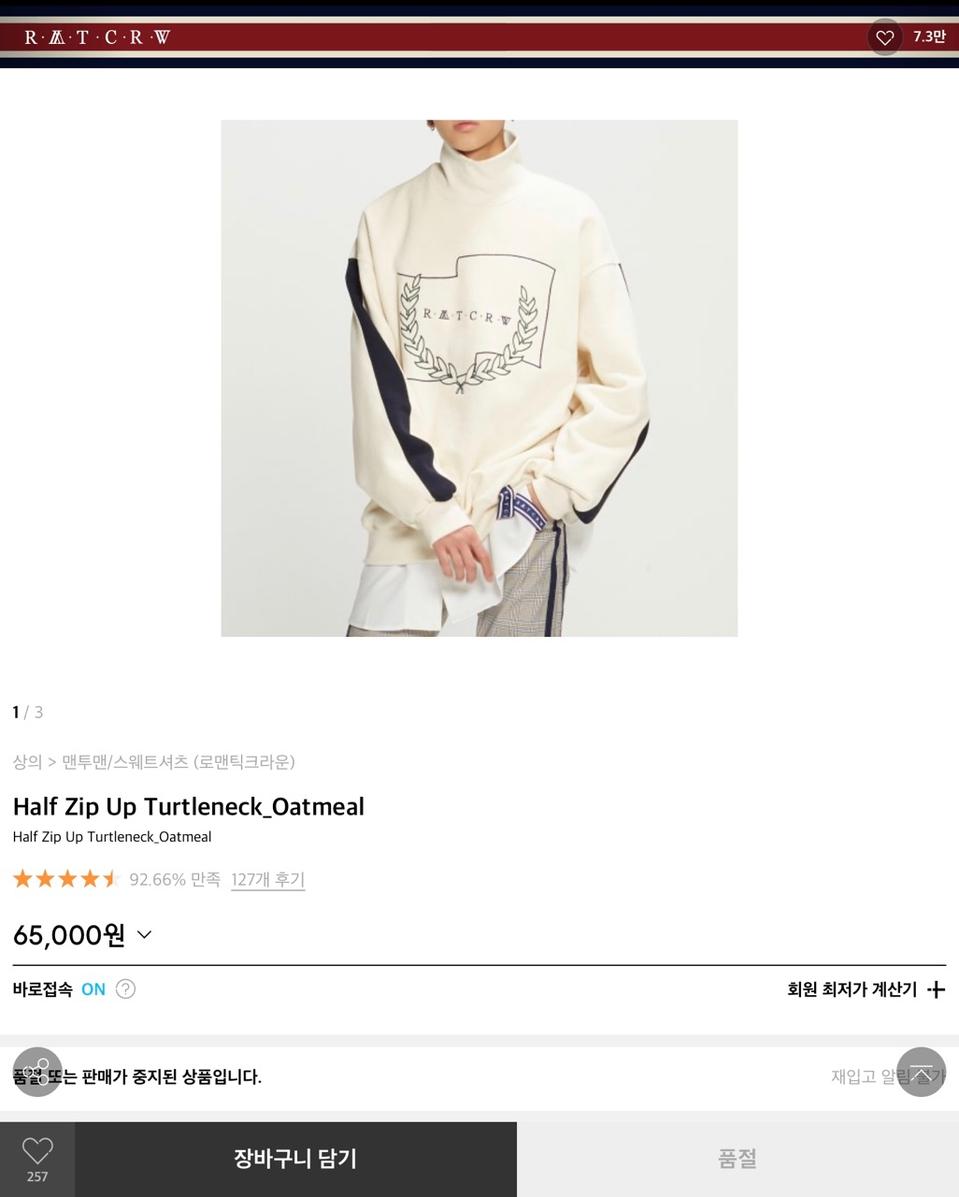This screenshot has height=1197, width=959.
Task: Tap the 품절 sold-out button
Action: coord(737,1159)
